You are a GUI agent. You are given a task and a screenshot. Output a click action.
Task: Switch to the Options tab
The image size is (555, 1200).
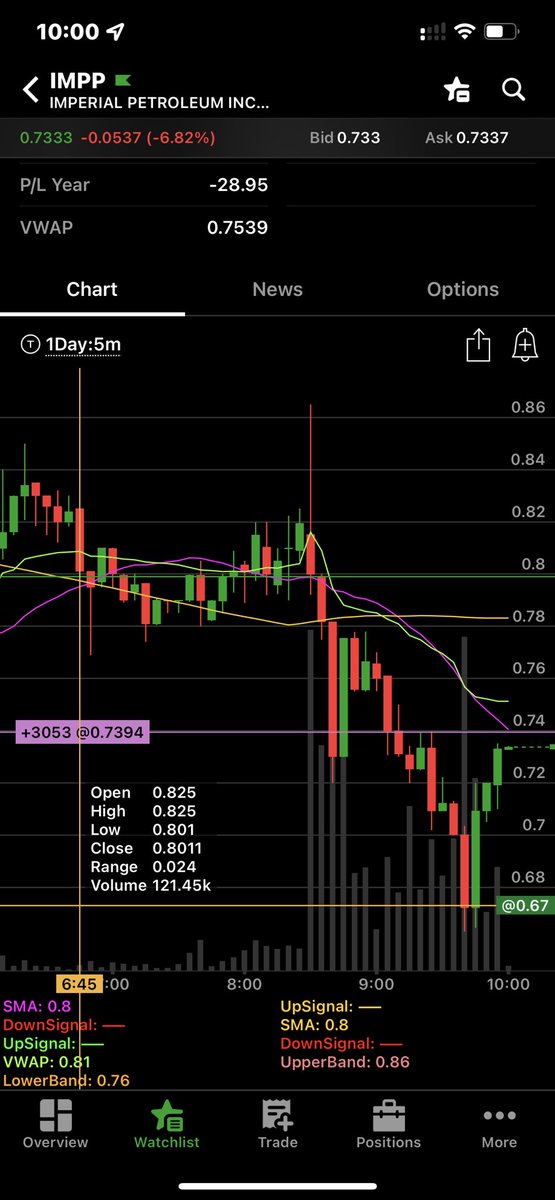(x=462, y=289)
